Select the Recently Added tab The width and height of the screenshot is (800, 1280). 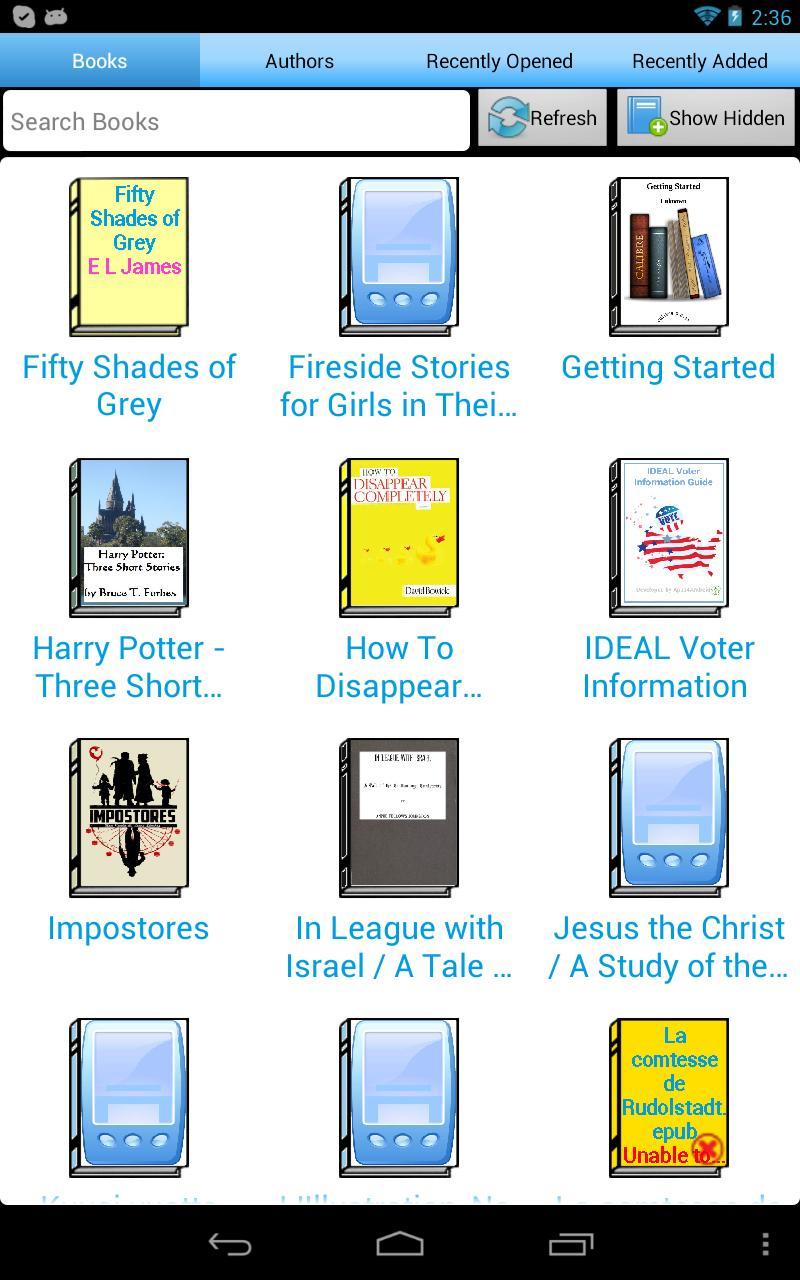[700, 61]
